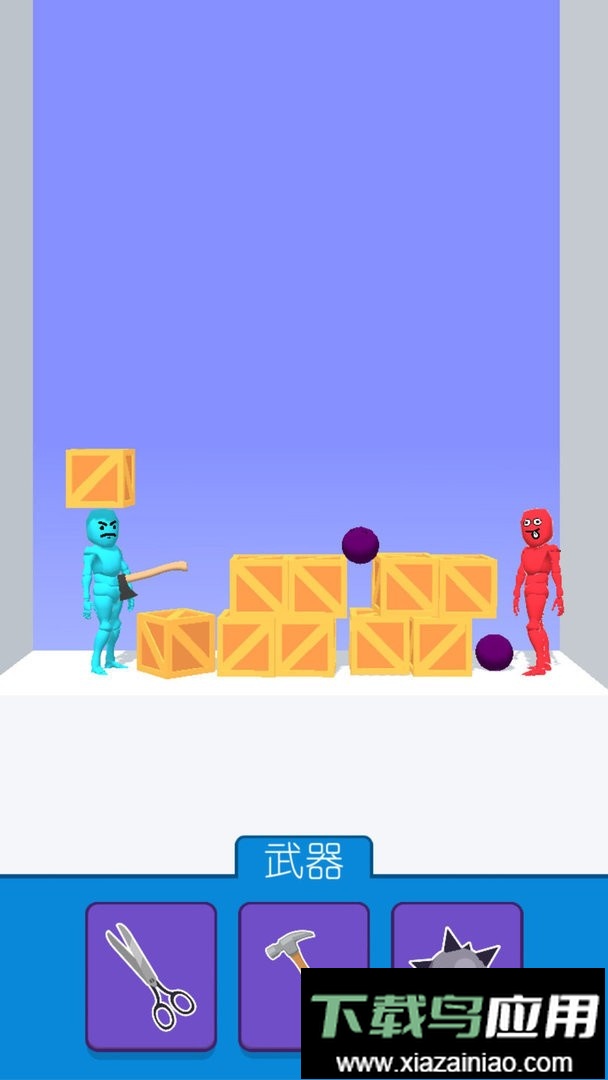Choose the hammer weapon
Viewport: 608px width, 1080px height.
(285, 945)
